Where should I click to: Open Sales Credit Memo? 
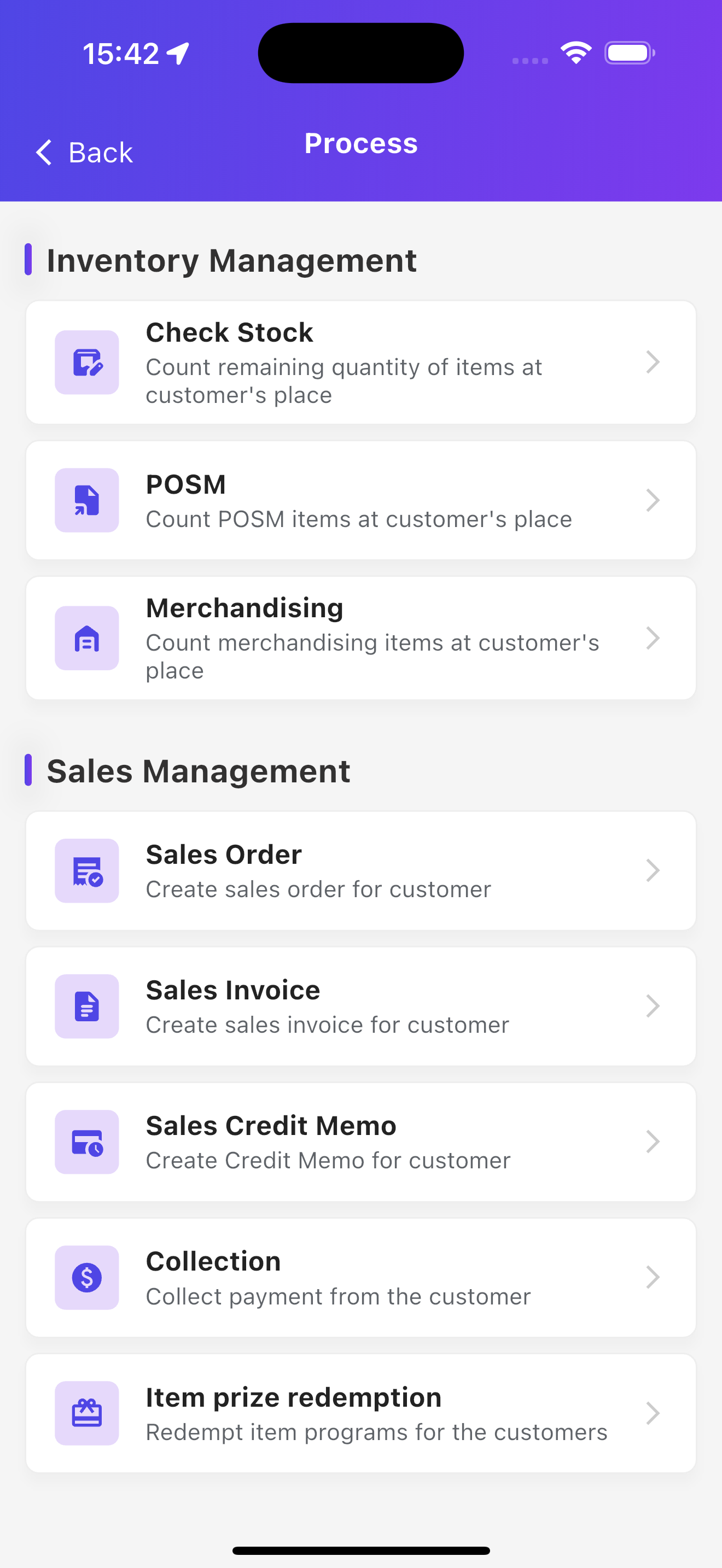361,1142
